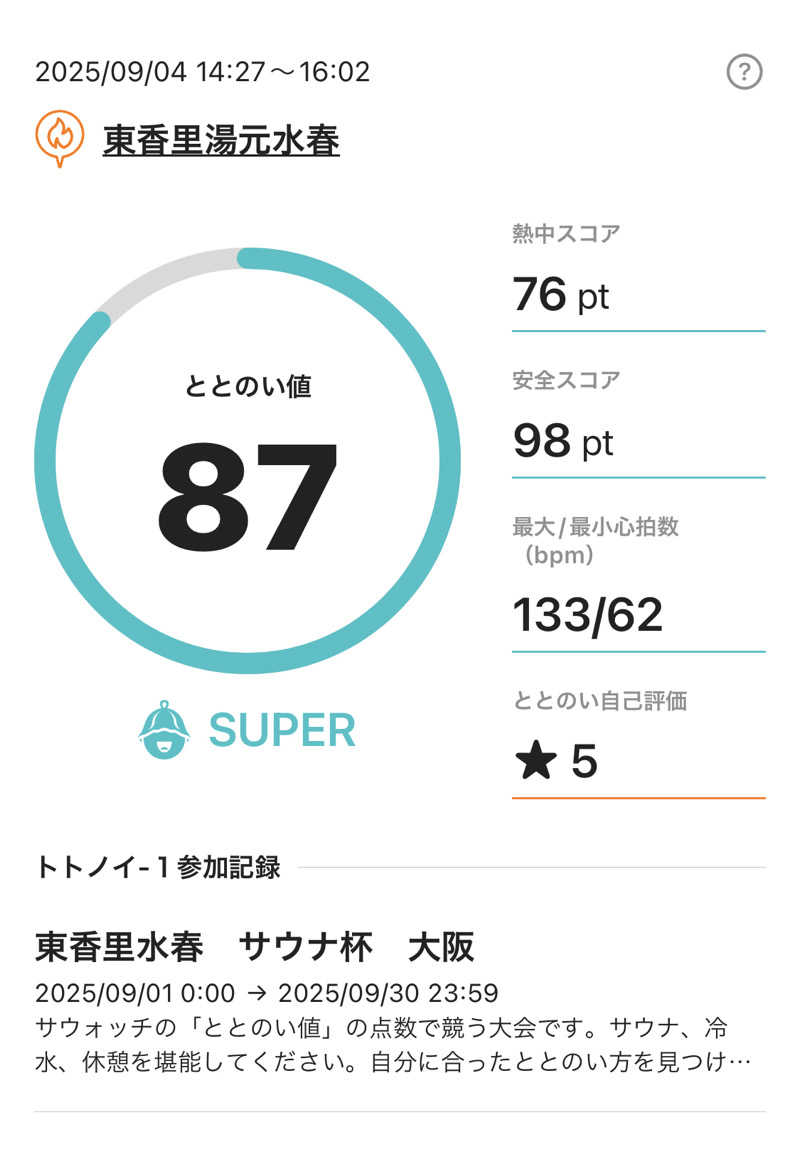Open the 東香里湯元水春 facility link
This screenshot has height=1172, width=800.
[221, 140]
